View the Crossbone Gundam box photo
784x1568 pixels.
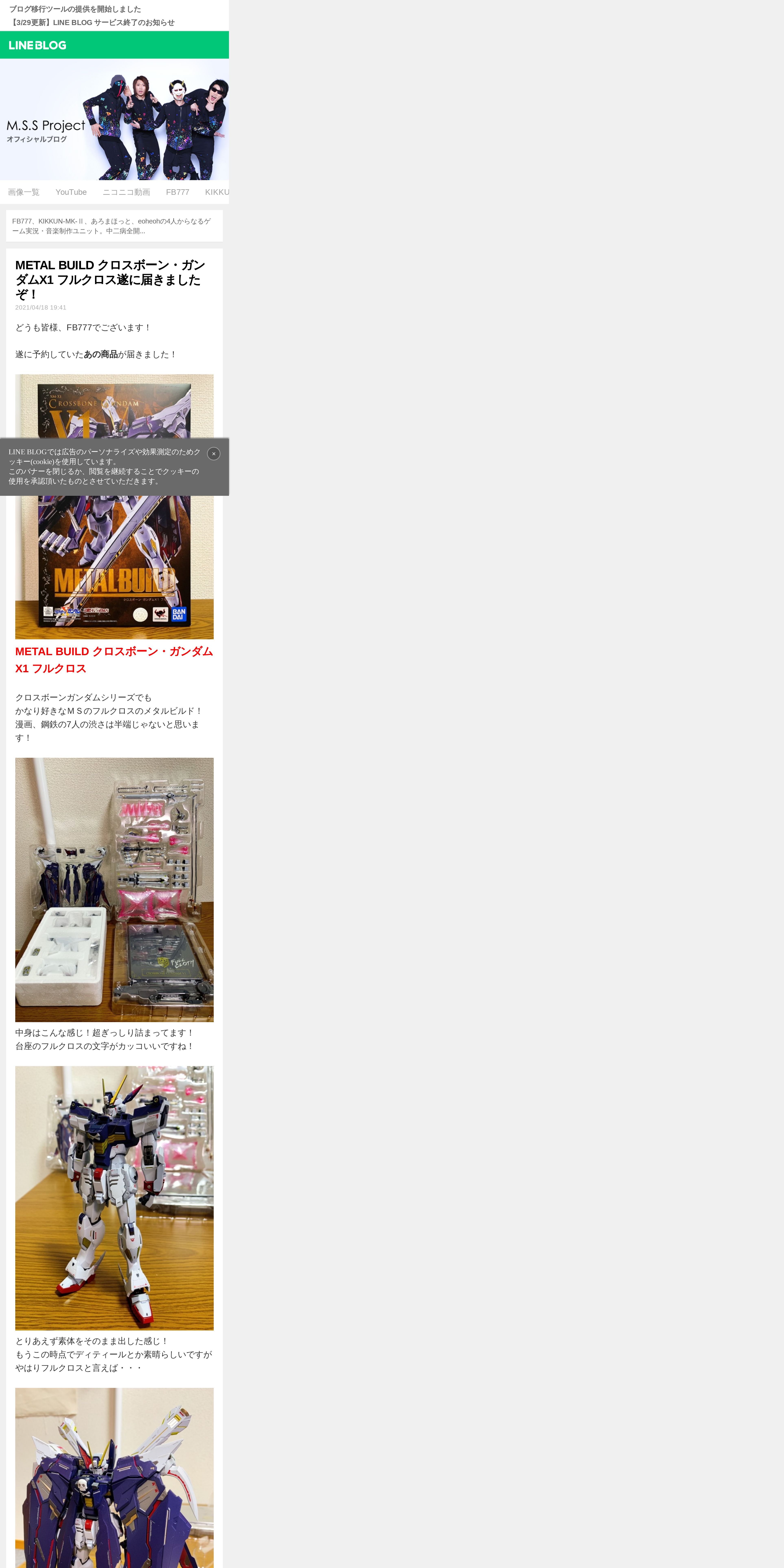click(x=114, y=566)
